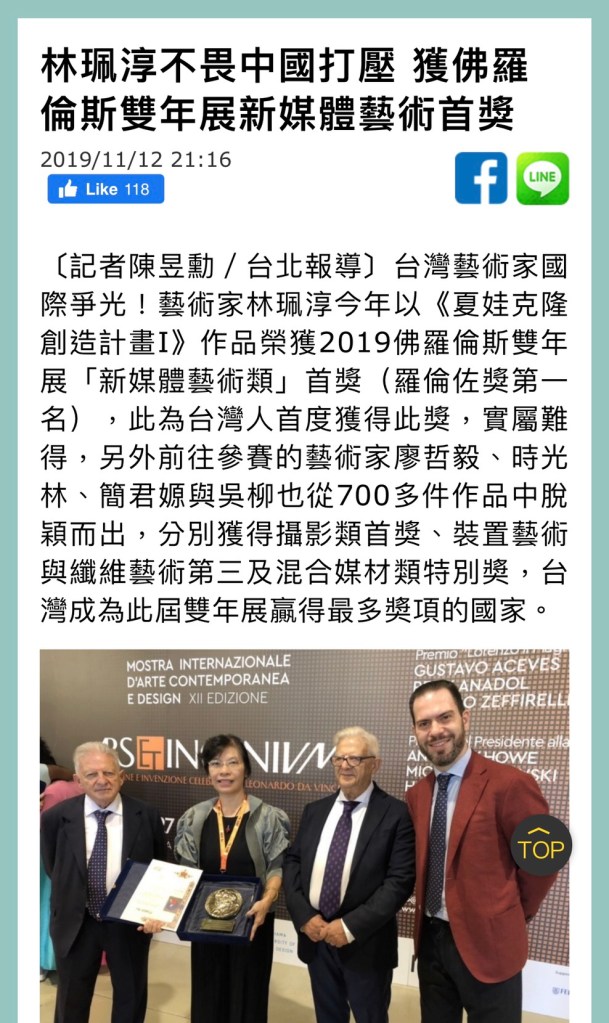The height and width of the screenshot is (1023, 609).
Task: Share the article to LINE
Action: click(542, 178)
